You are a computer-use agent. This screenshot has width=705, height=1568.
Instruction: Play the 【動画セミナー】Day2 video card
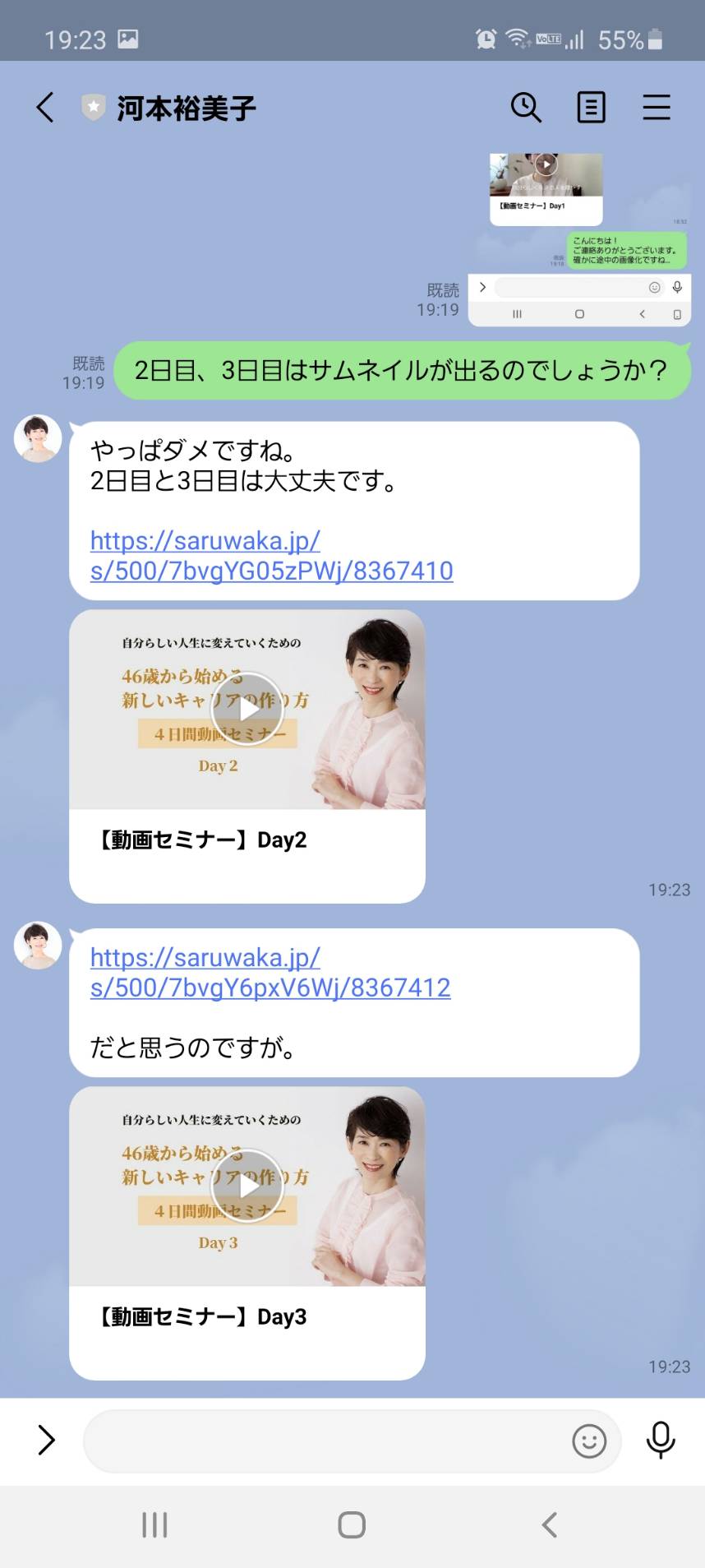(247, 756)
